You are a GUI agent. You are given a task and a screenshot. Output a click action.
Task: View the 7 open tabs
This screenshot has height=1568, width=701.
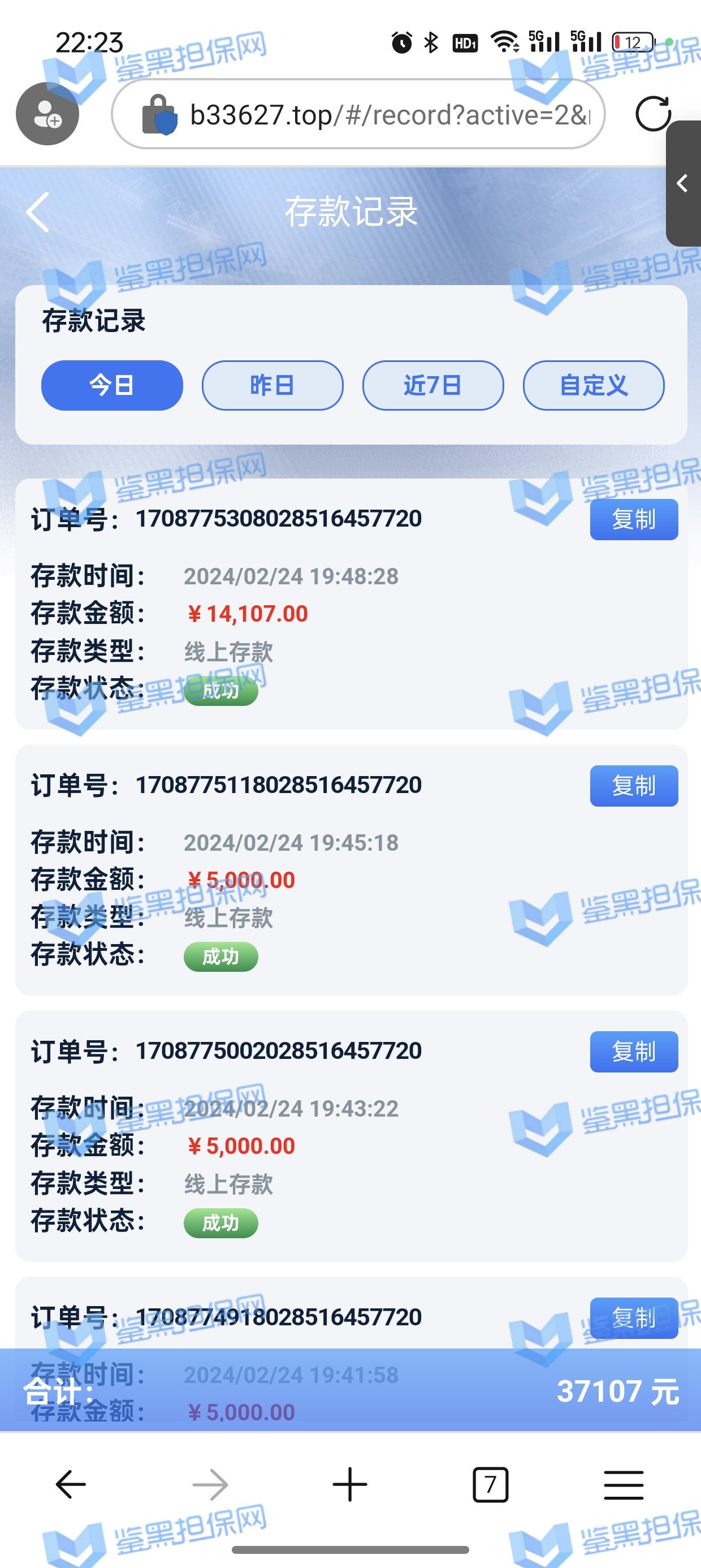[x=490, y=1485]
